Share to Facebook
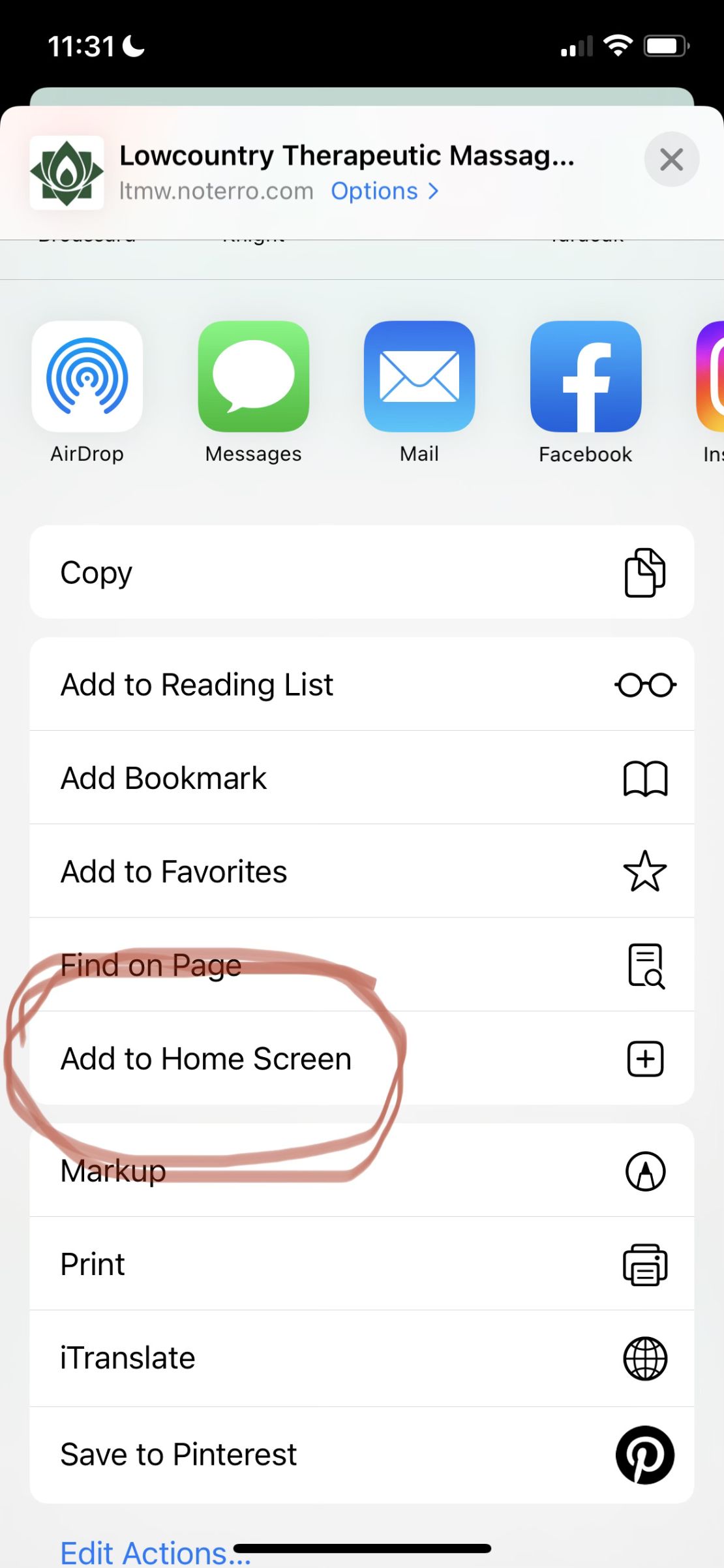The image size is (724, 1568). (586, 392)
